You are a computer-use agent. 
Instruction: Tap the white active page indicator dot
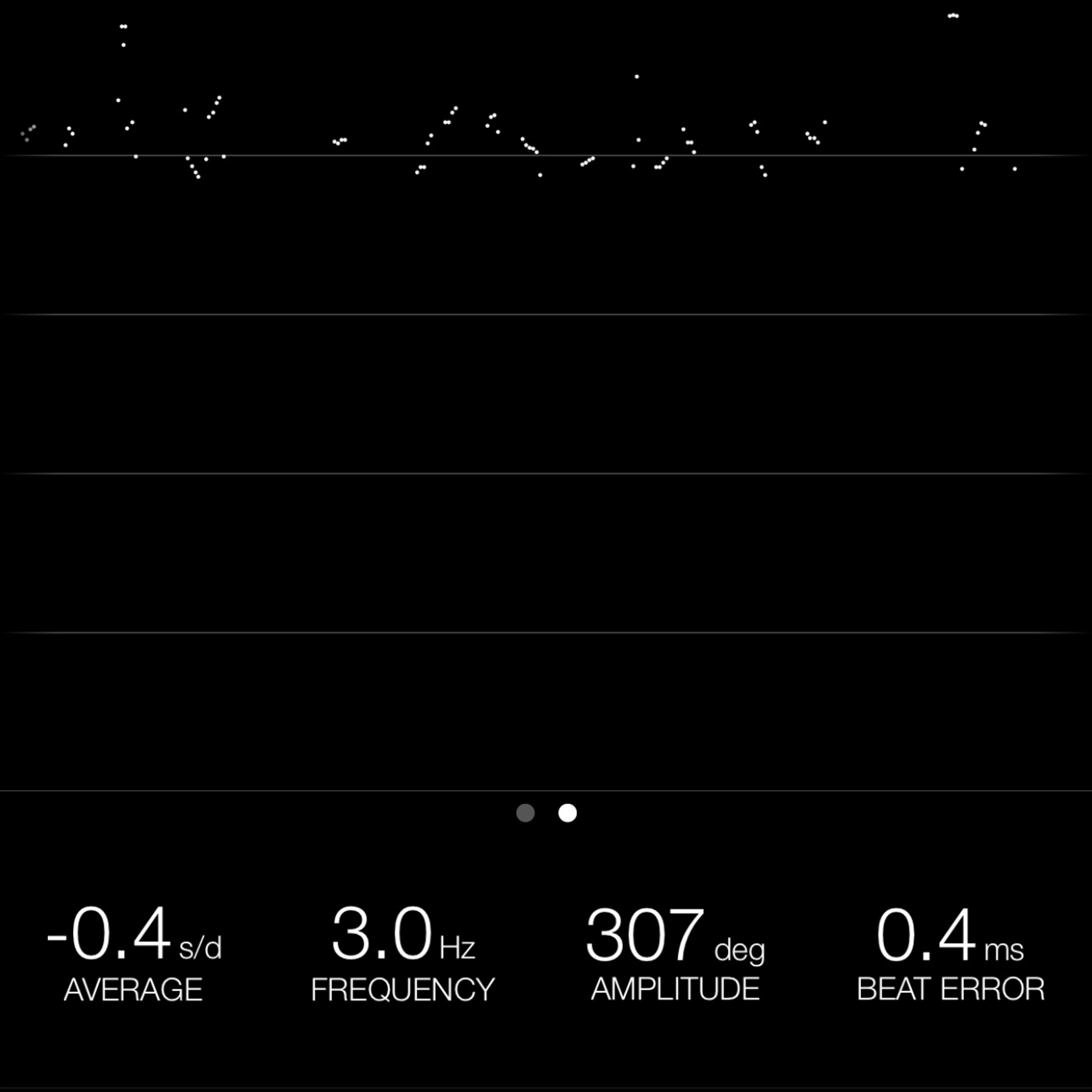click(568, 813)
